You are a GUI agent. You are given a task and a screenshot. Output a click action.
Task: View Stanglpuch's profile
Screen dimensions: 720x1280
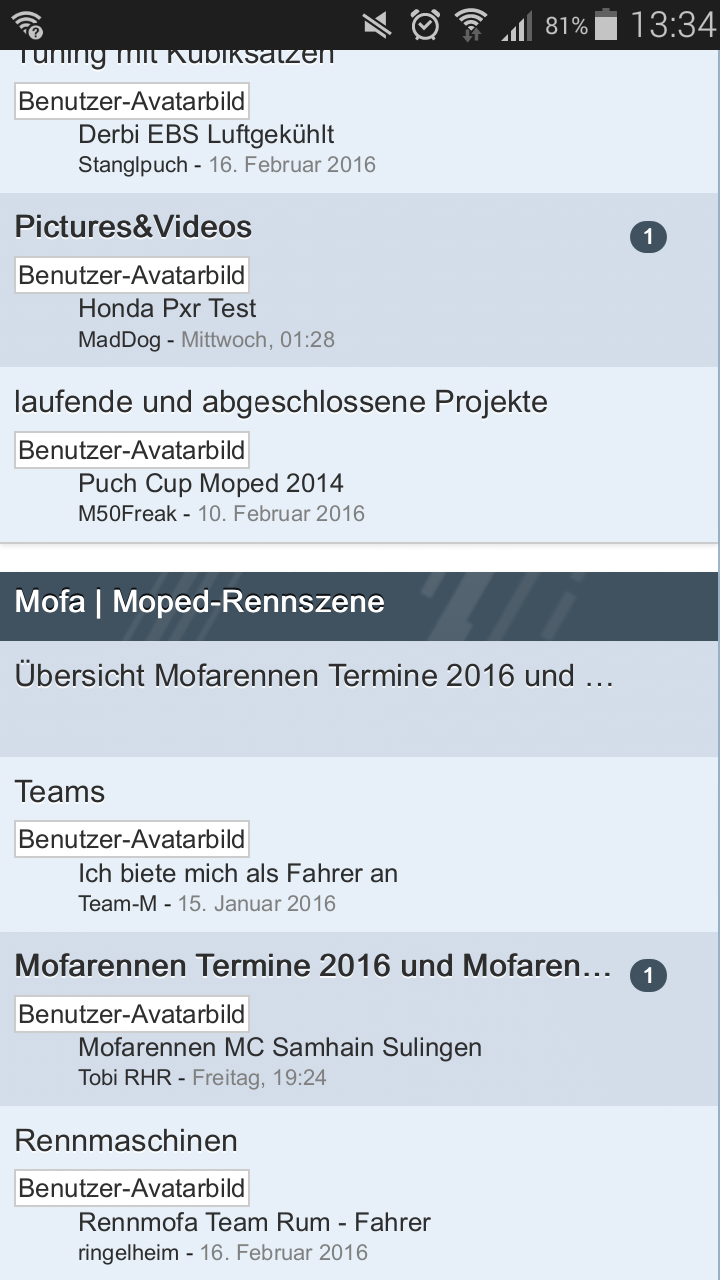click(x=133, y=165)
